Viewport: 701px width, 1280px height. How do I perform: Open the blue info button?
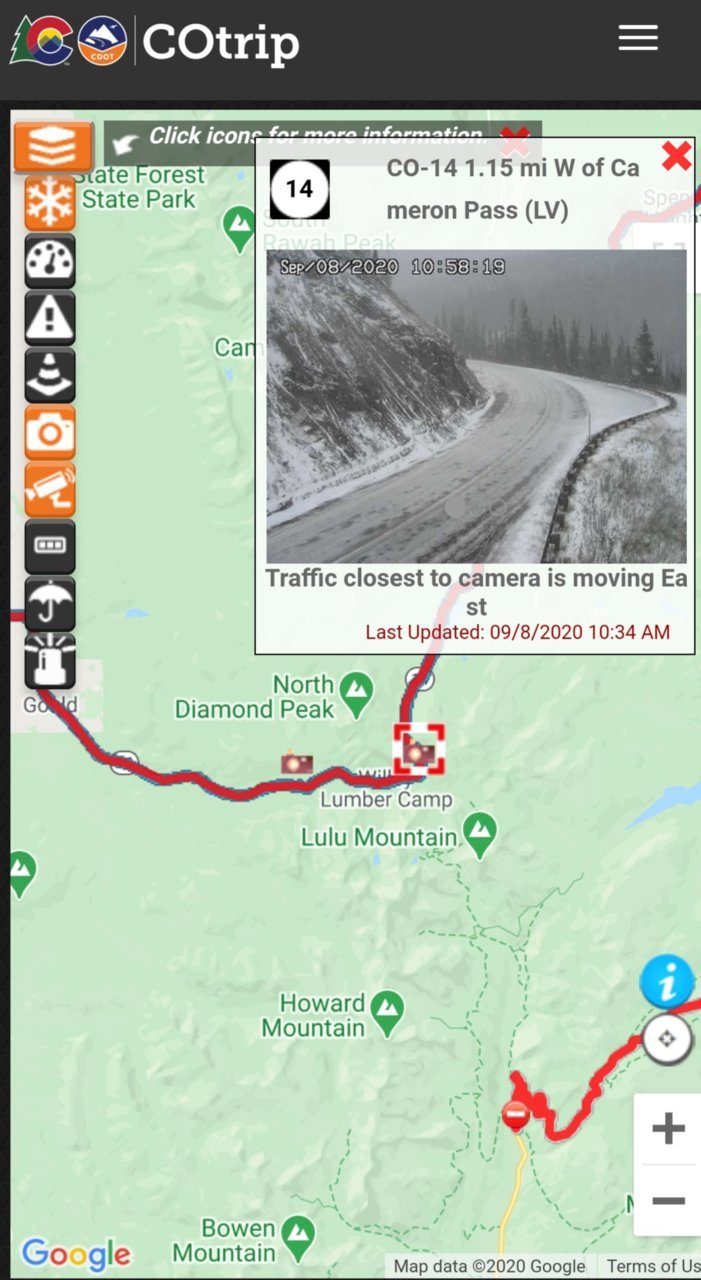point(667,981)
